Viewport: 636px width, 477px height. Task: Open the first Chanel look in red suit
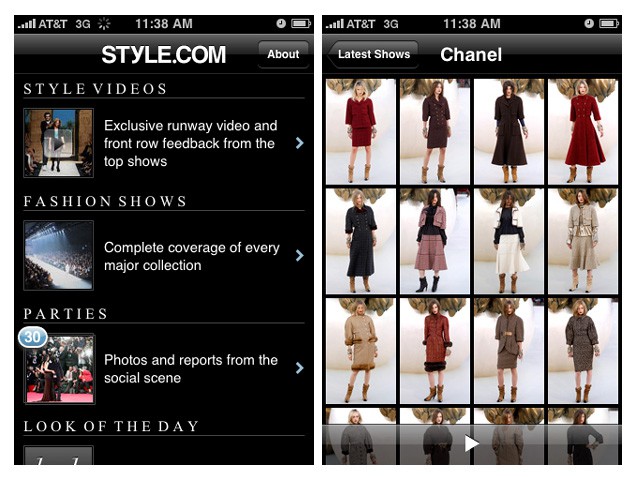click(360, 132)
